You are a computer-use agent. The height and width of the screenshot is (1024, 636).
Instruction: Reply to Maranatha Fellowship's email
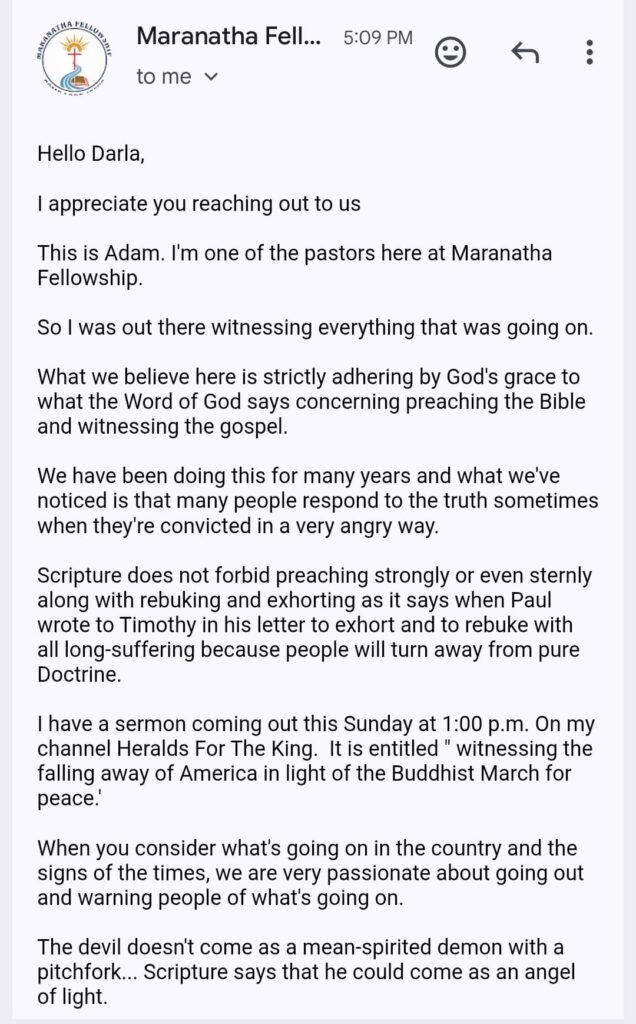coord(524,53)
